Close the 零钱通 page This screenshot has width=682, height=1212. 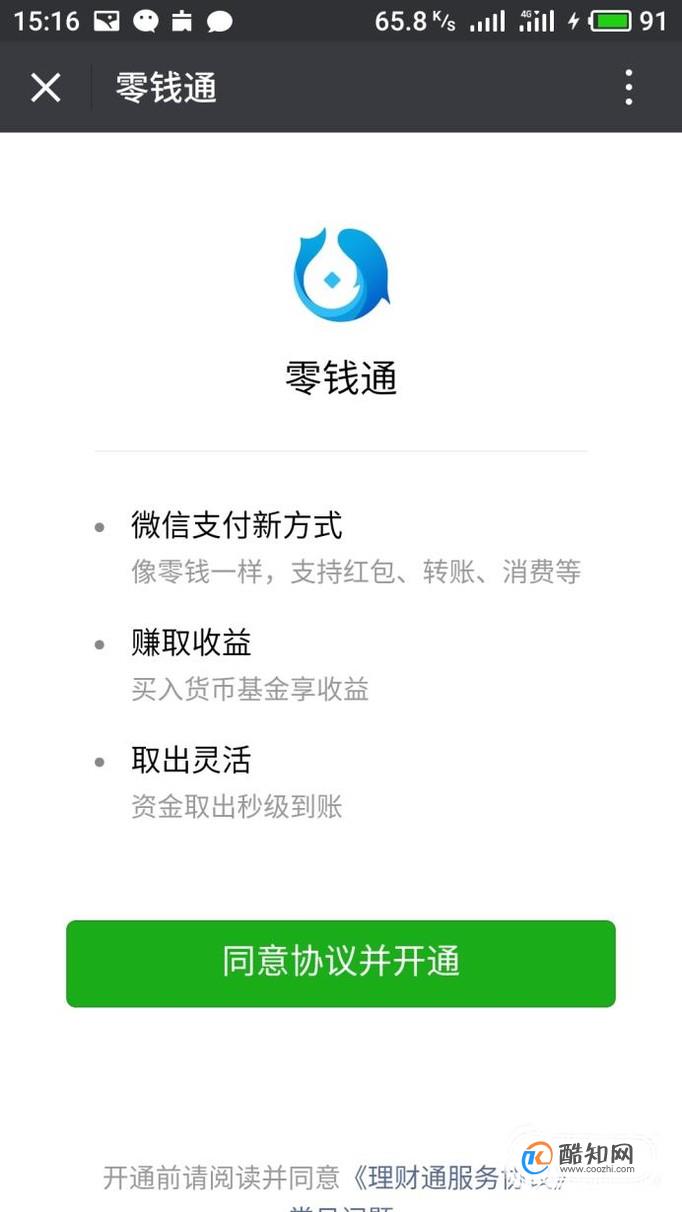coord(45,88)
